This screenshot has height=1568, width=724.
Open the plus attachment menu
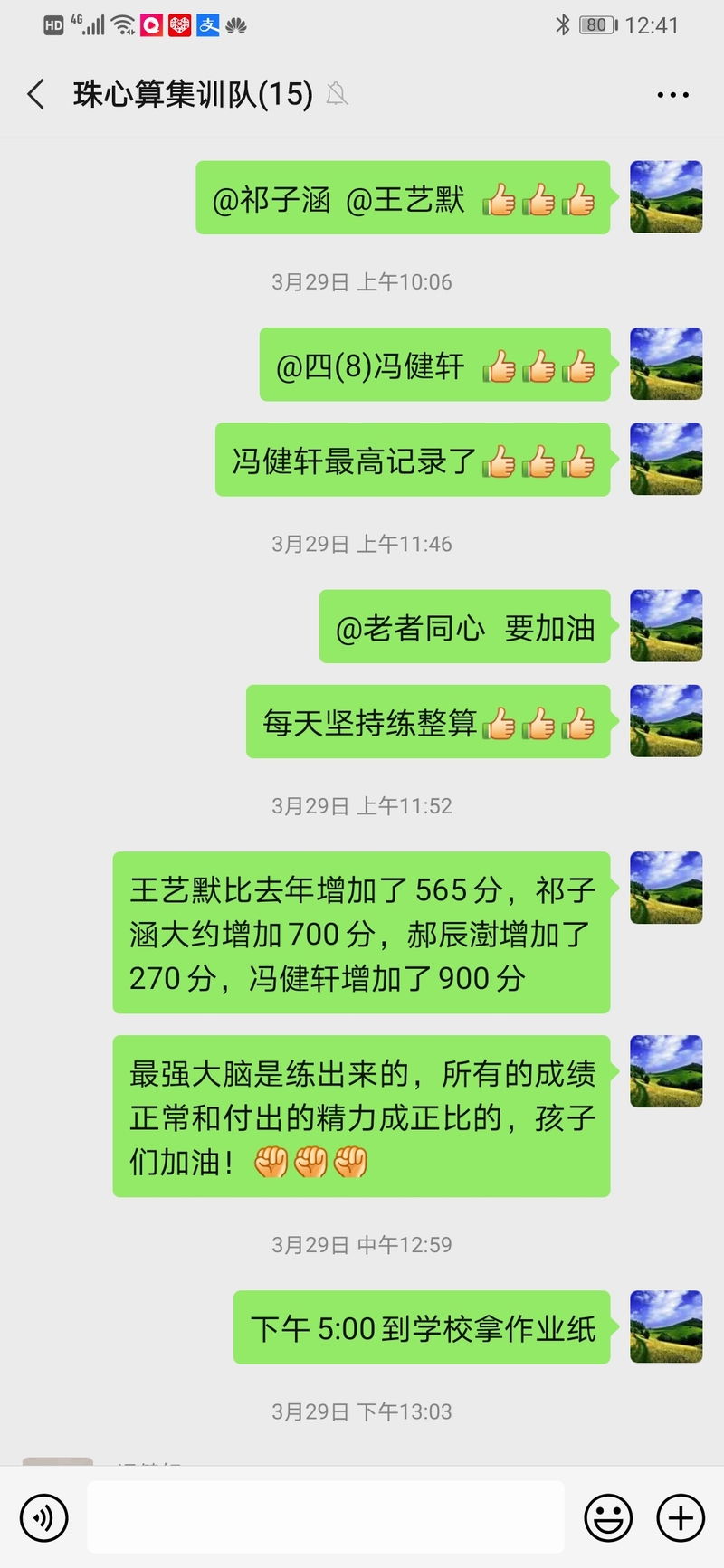coord(681,1517)
